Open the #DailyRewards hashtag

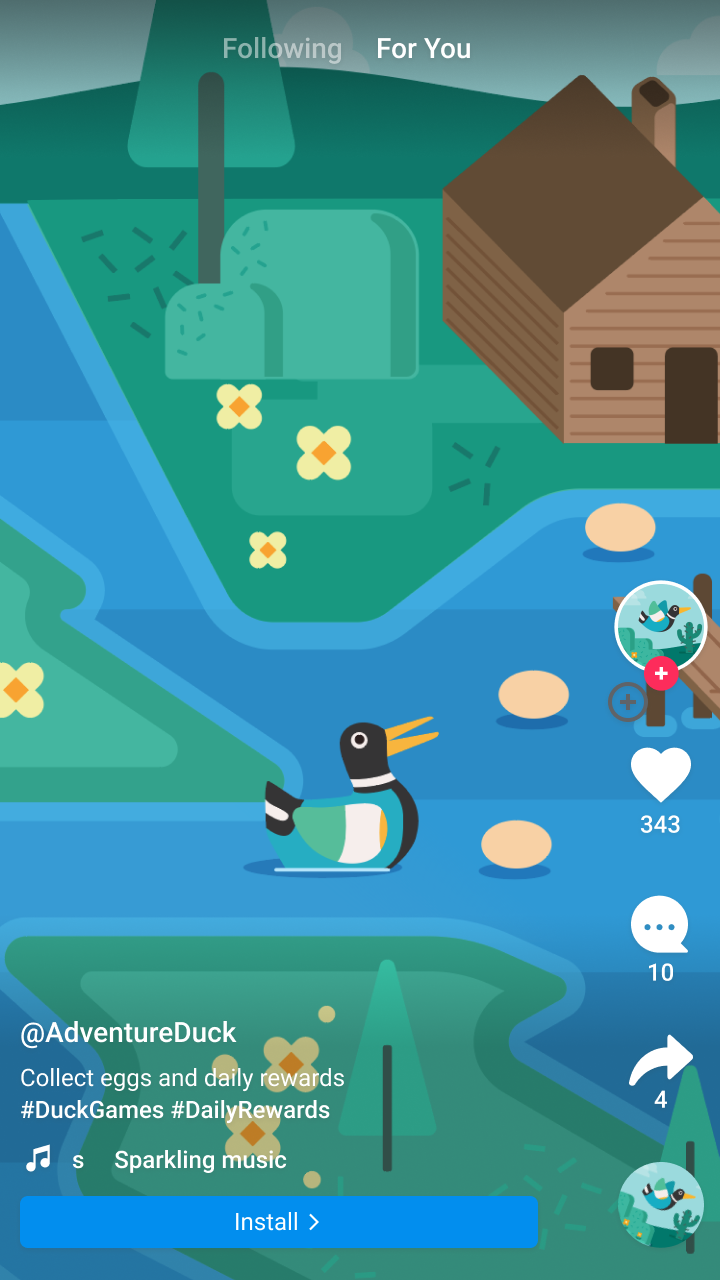pyautogui.click(x=250, y=1110)
